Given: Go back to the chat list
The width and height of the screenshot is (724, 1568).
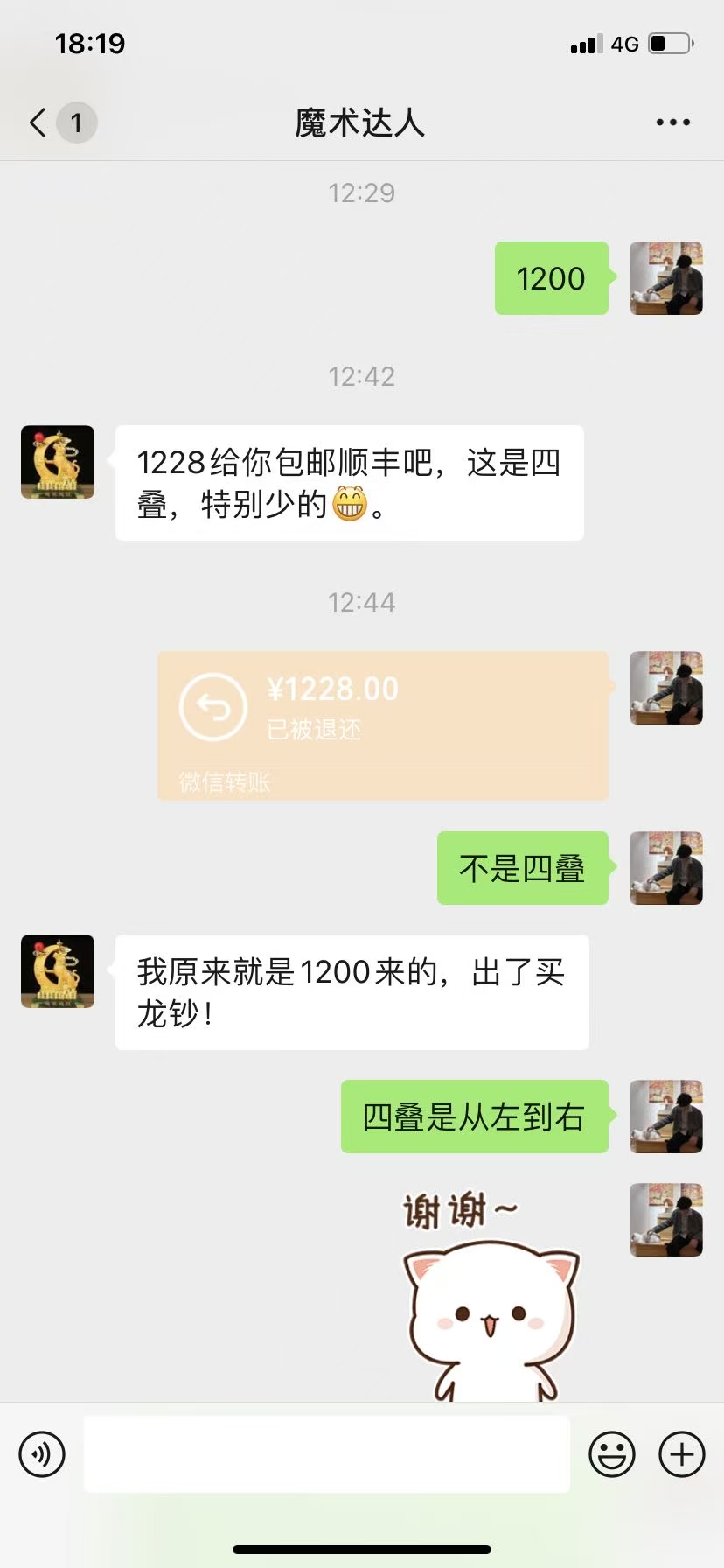Looking at the screenshot, I should (x=38, y=122).
